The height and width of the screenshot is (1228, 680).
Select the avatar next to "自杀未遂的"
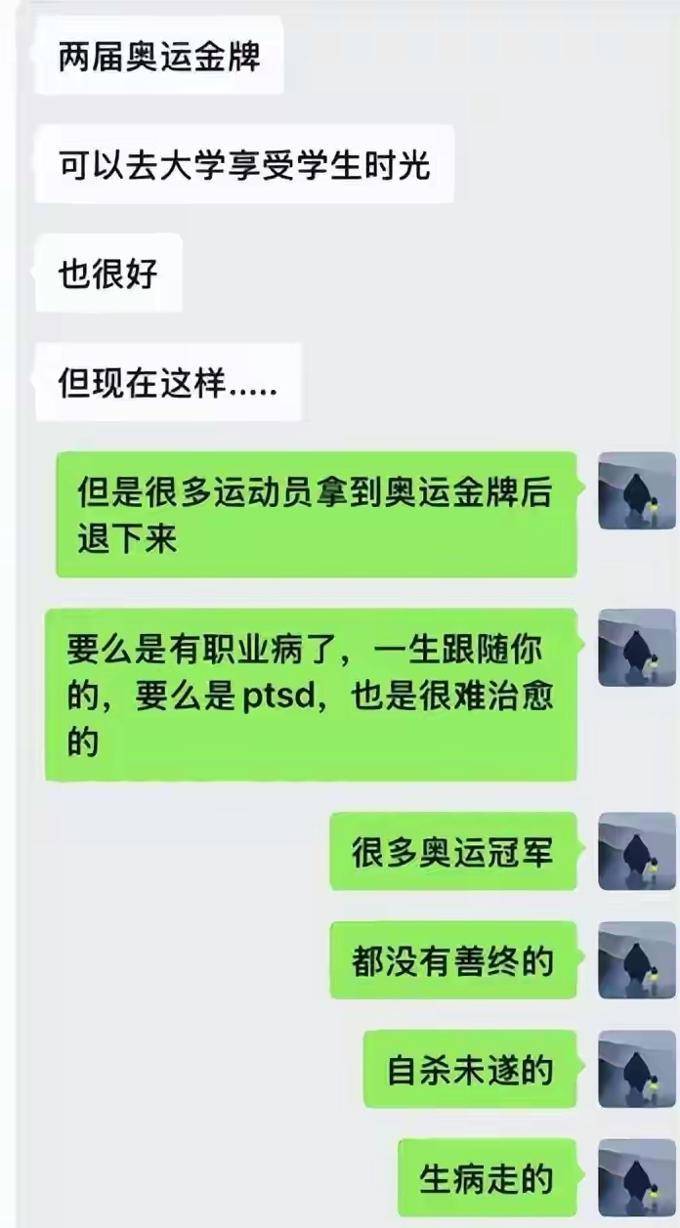pos(637,1069)
